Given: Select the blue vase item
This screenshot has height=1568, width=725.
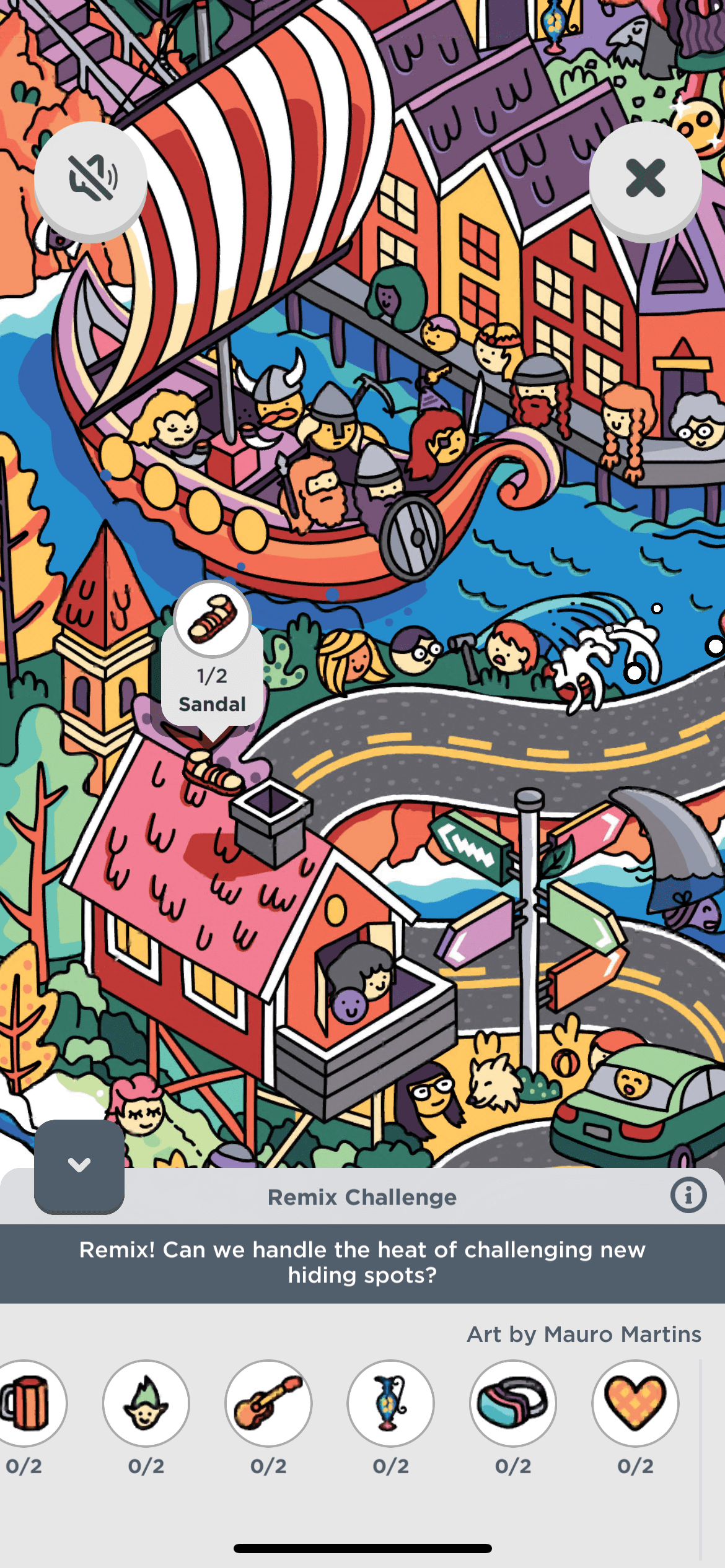Looking at the screenshot, I should [390, 1402].
